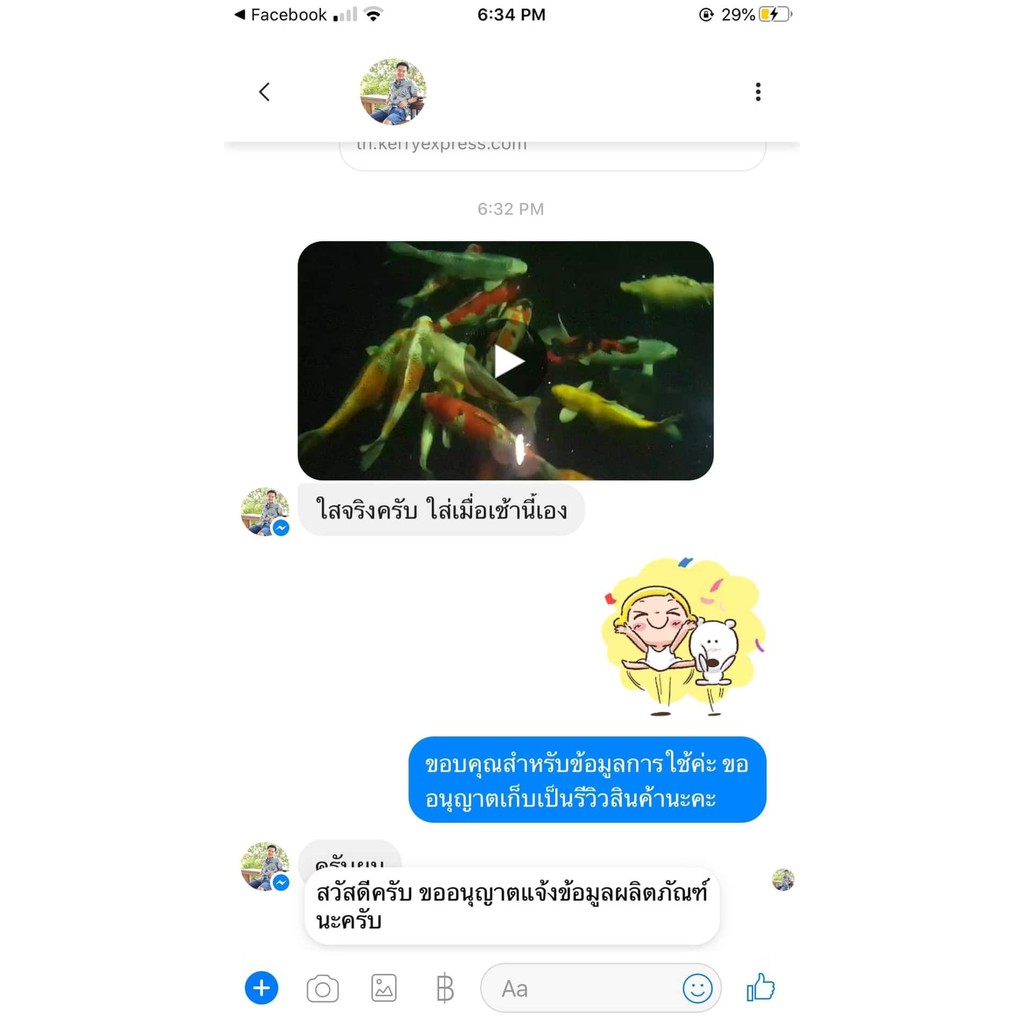The image size is (1024, 1024).
Task: Open the contact's profile picture in header
Action: point(393,91)
